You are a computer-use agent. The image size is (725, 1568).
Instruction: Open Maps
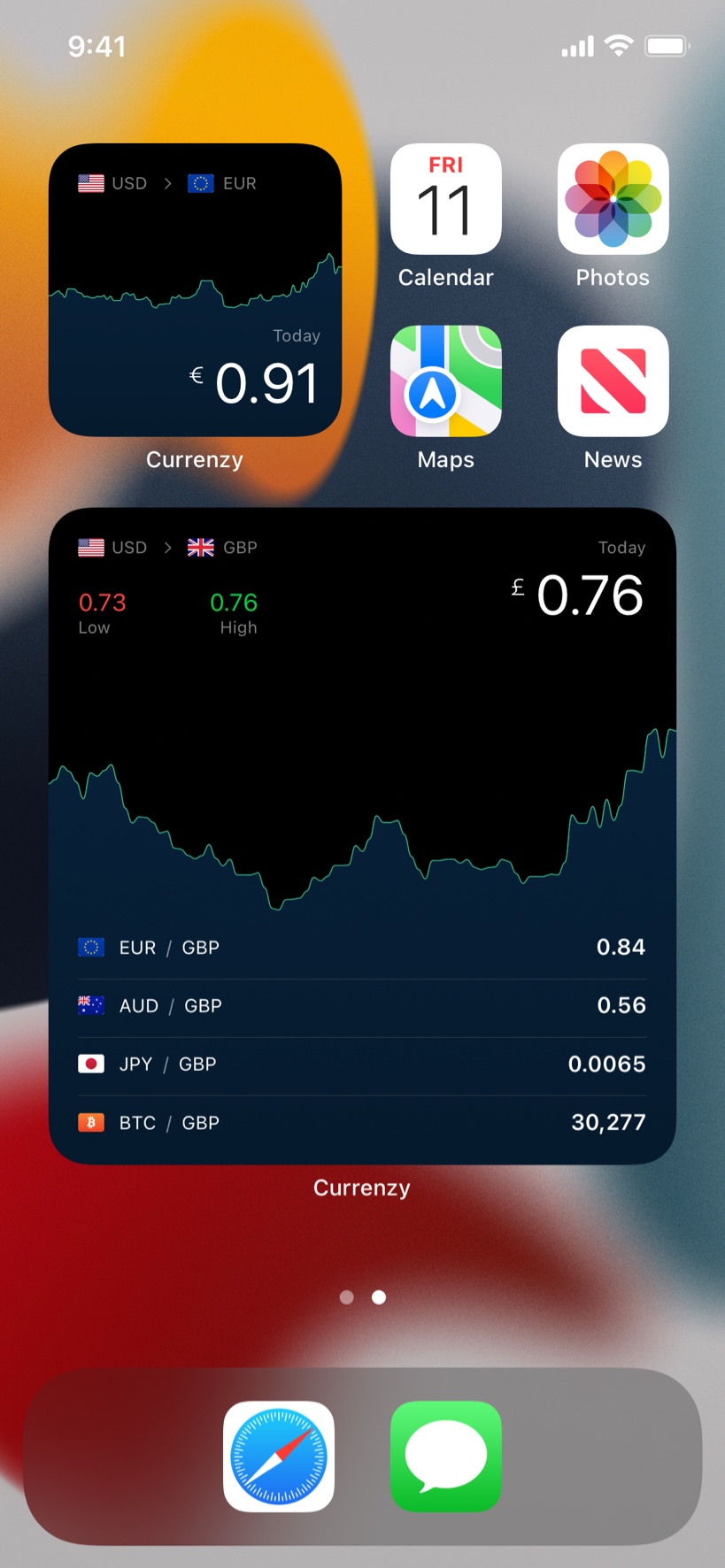pyautogui.click(x=446, y=380)
